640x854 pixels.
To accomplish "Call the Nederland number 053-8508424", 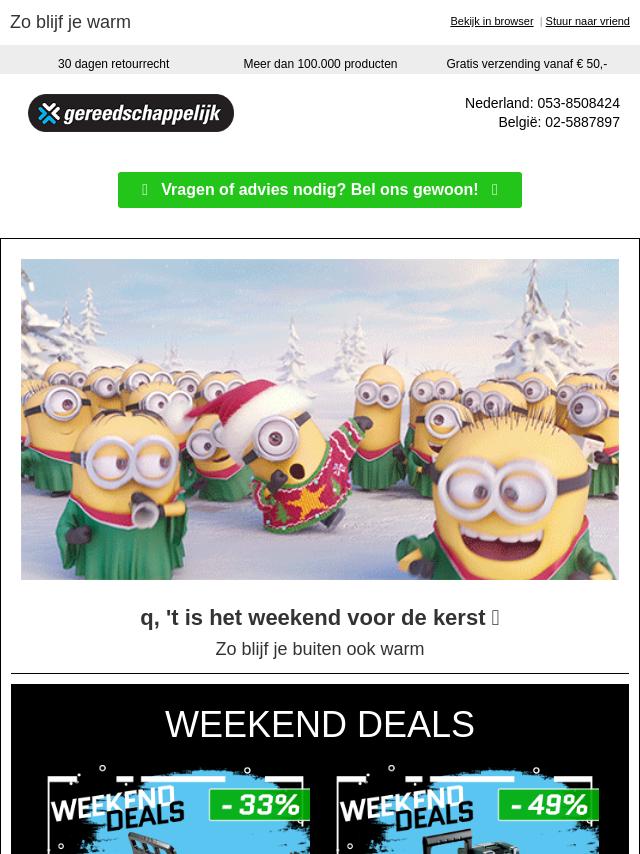I will pyautogui.click(x=578, y=103).
